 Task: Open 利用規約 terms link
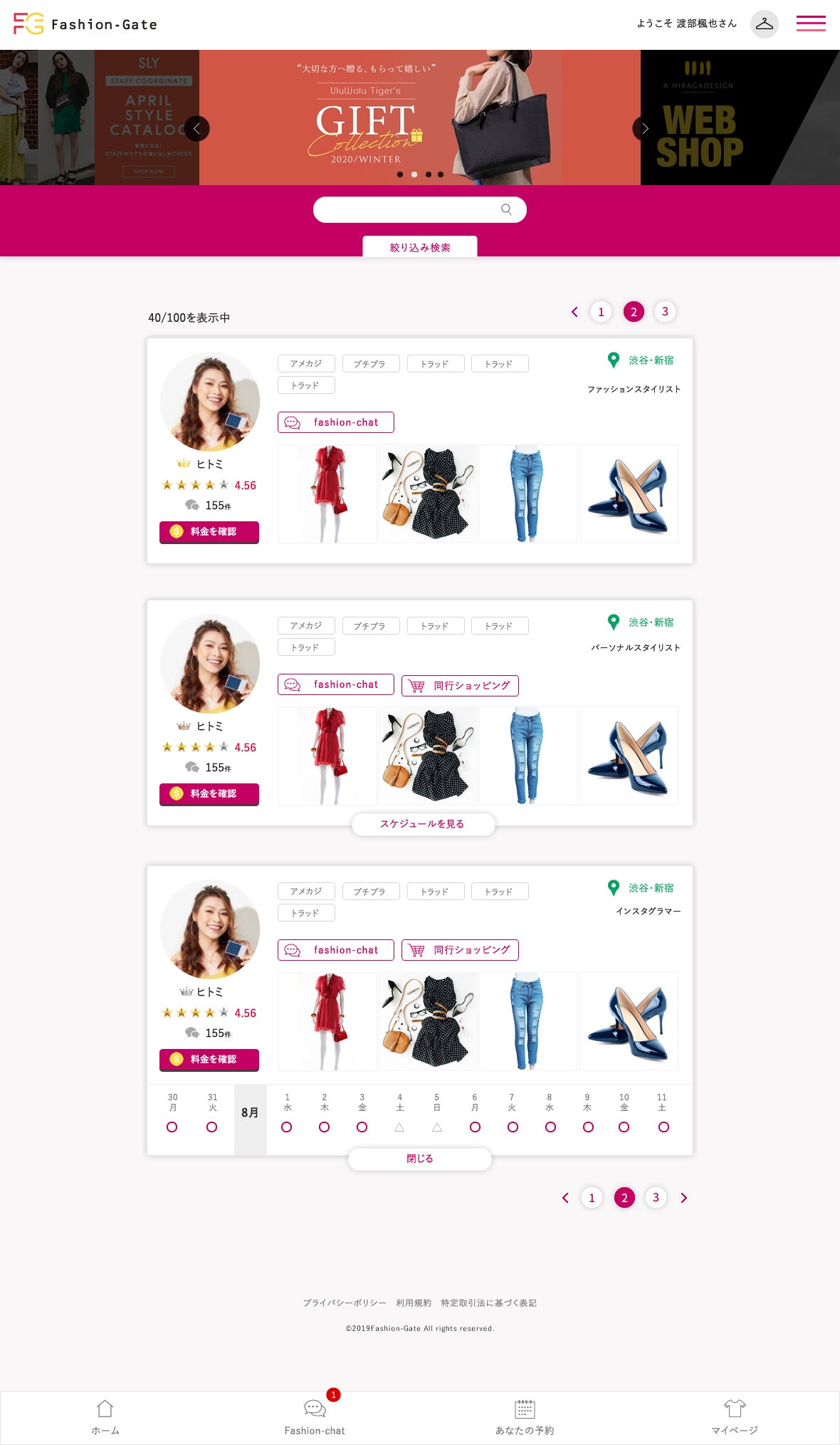coord(414,1303)
